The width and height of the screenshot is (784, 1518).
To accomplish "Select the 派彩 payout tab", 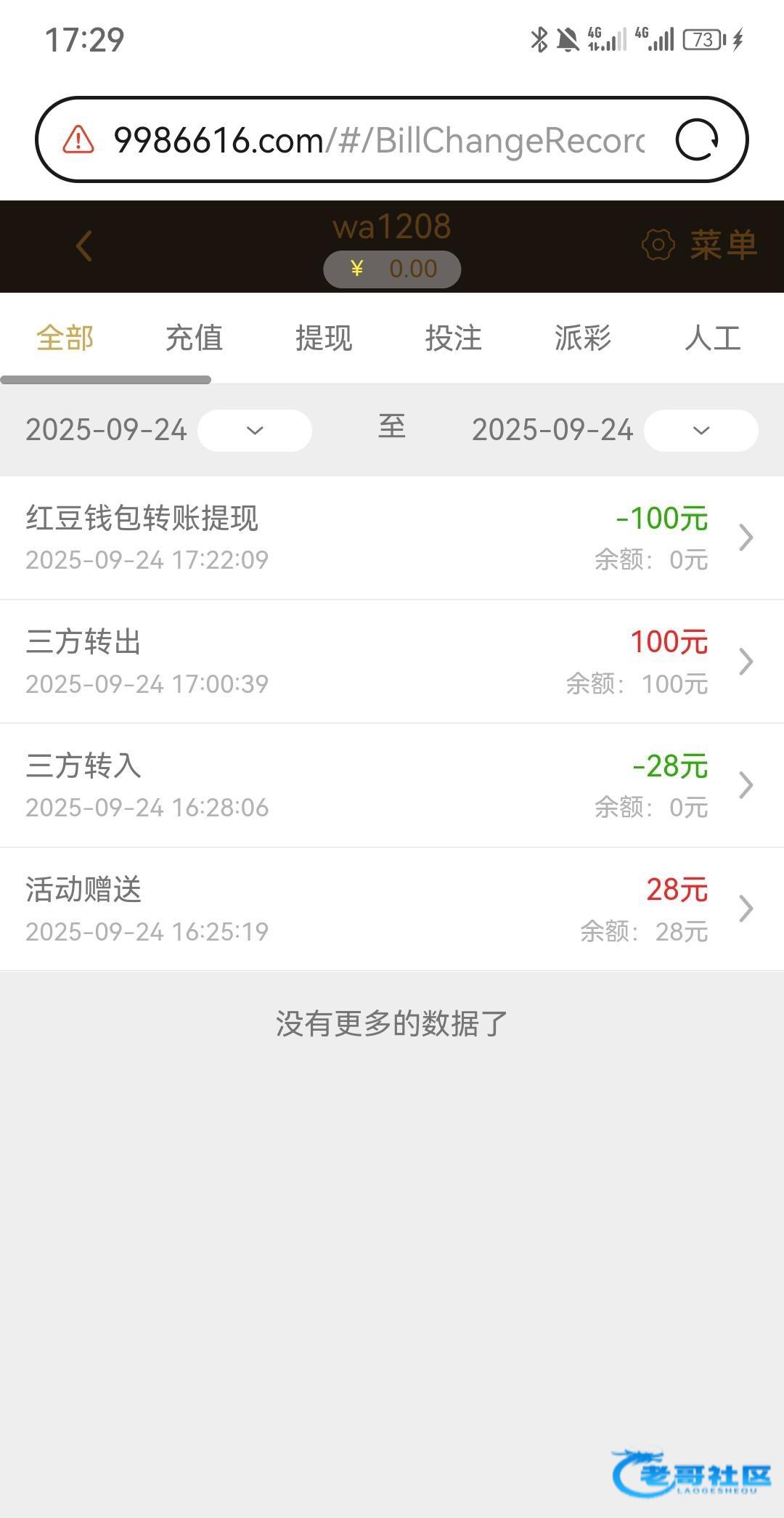I will tap(583, 338).
